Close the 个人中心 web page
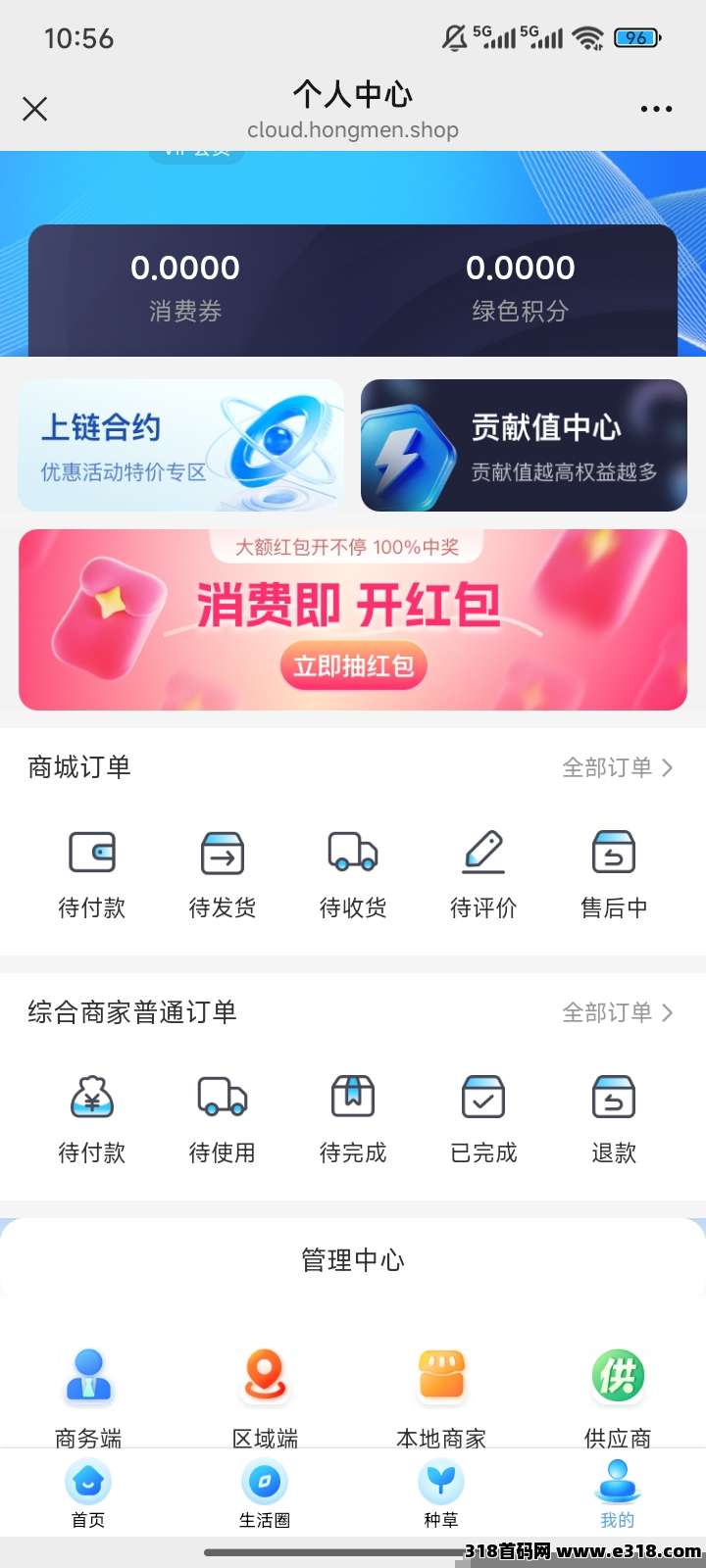 (35, 109)
